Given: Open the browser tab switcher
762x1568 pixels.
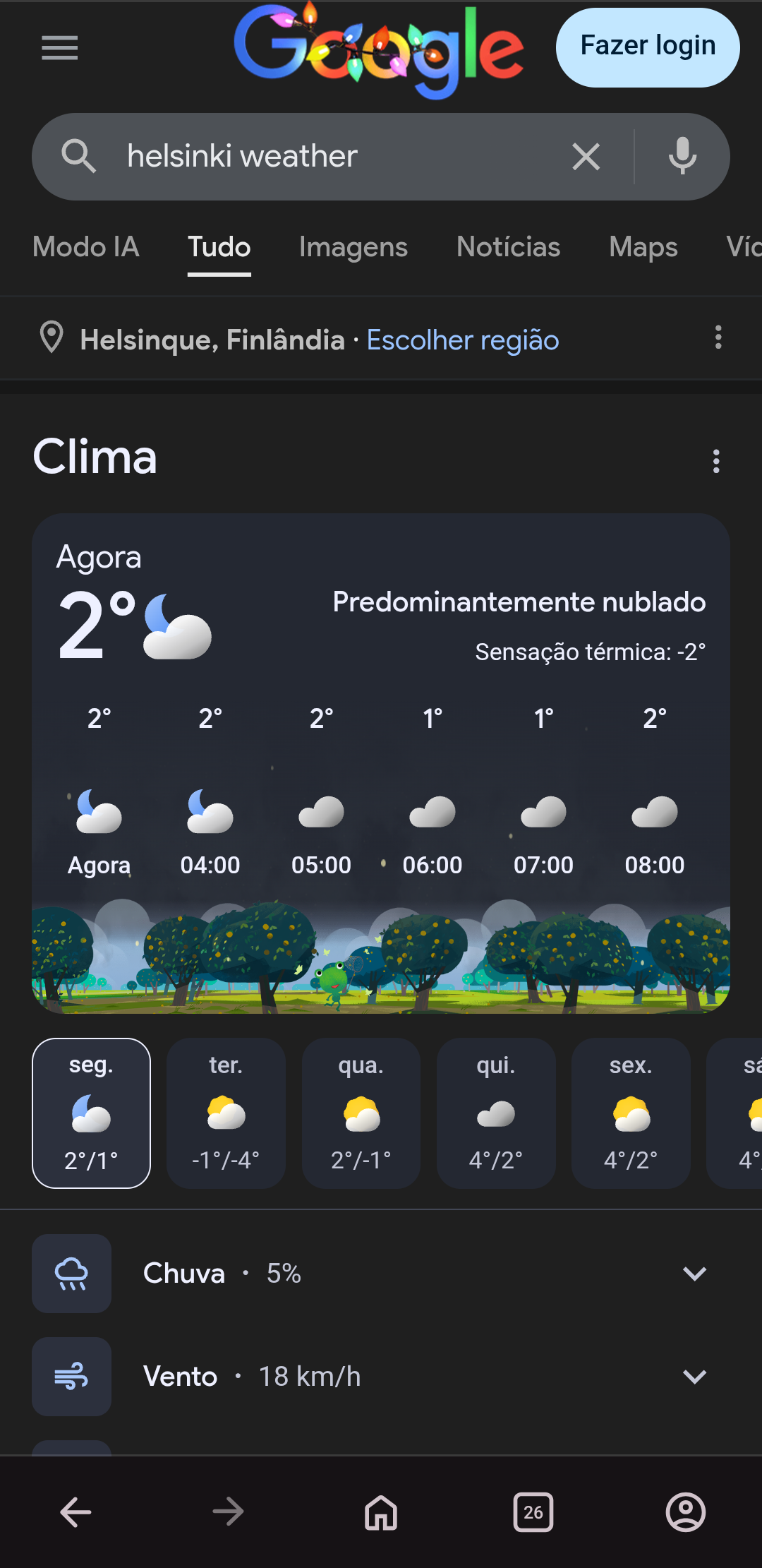Looking at the screenshot, I should [533, 1512].
